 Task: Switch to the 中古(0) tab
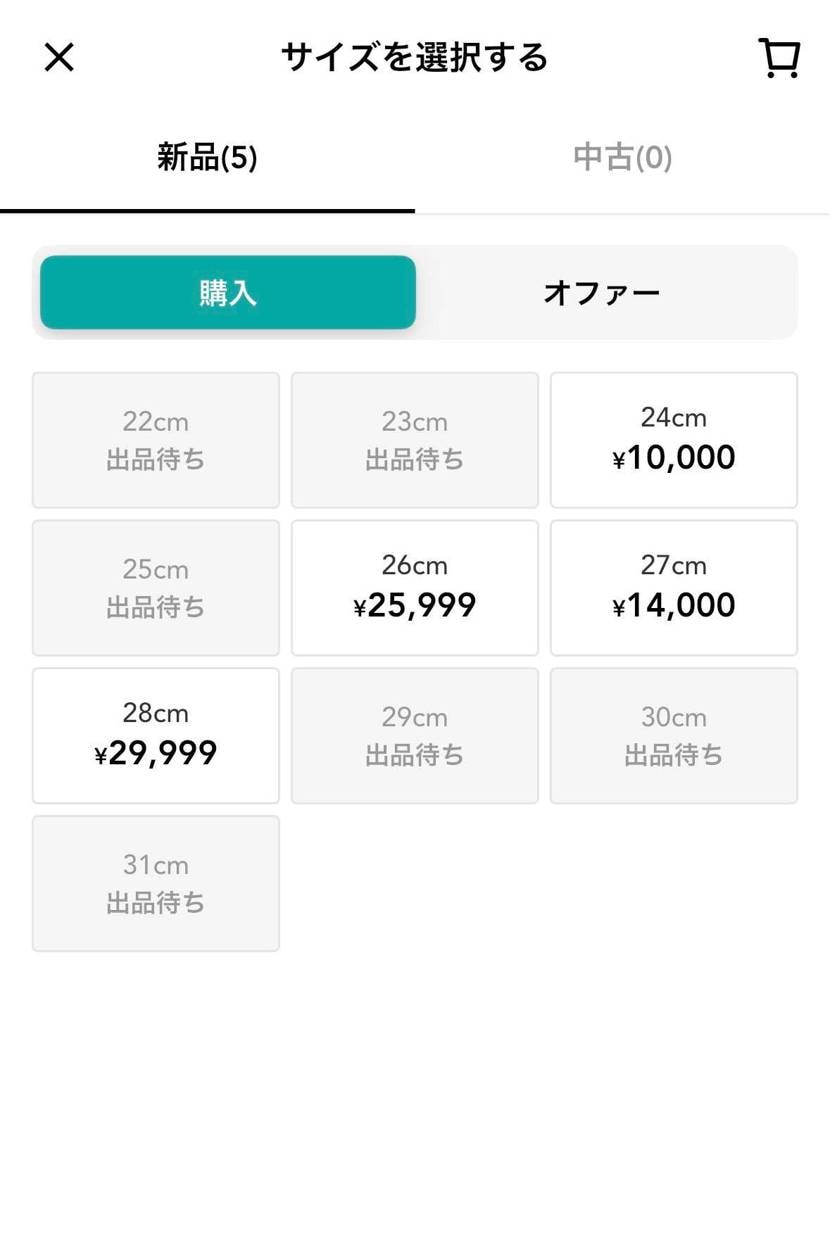coord(622,157)
